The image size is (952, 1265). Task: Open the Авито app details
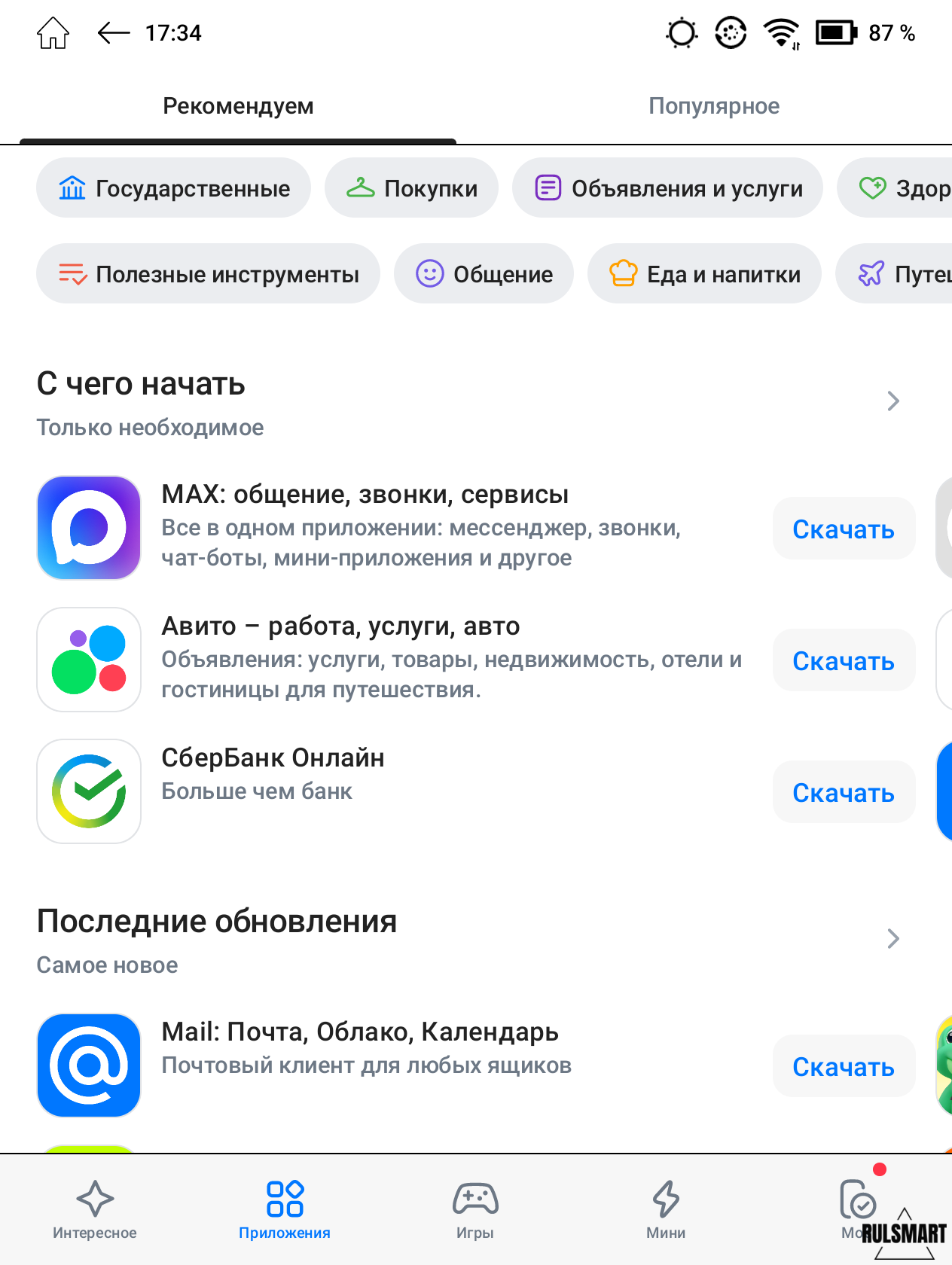pyautogui.click(x=340, y=626)
